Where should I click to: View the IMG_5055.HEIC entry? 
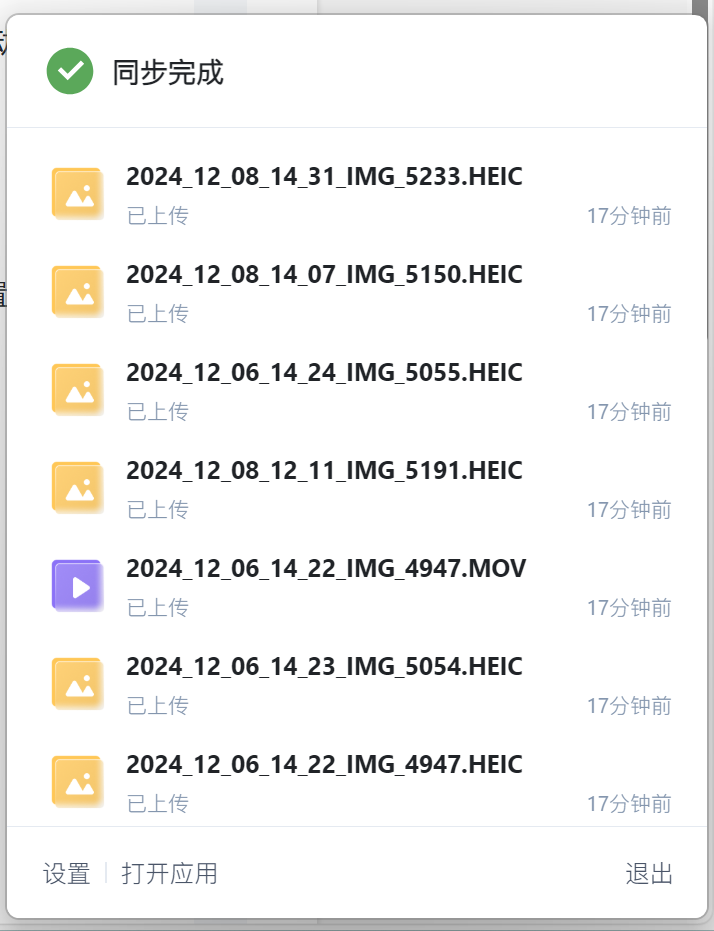pos(324,374)
